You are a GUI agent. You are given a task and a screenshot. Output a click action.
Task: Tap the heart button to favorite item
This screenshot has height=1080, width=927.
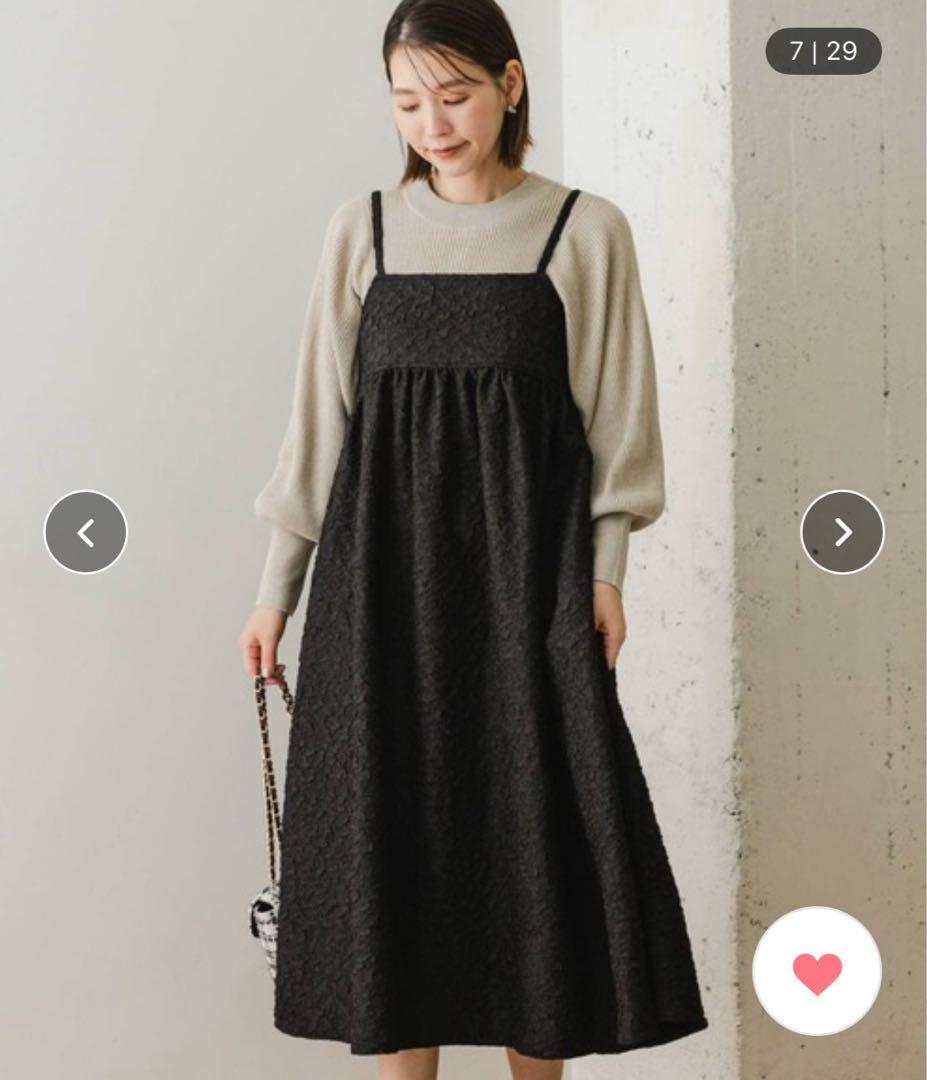pos(817,971)
